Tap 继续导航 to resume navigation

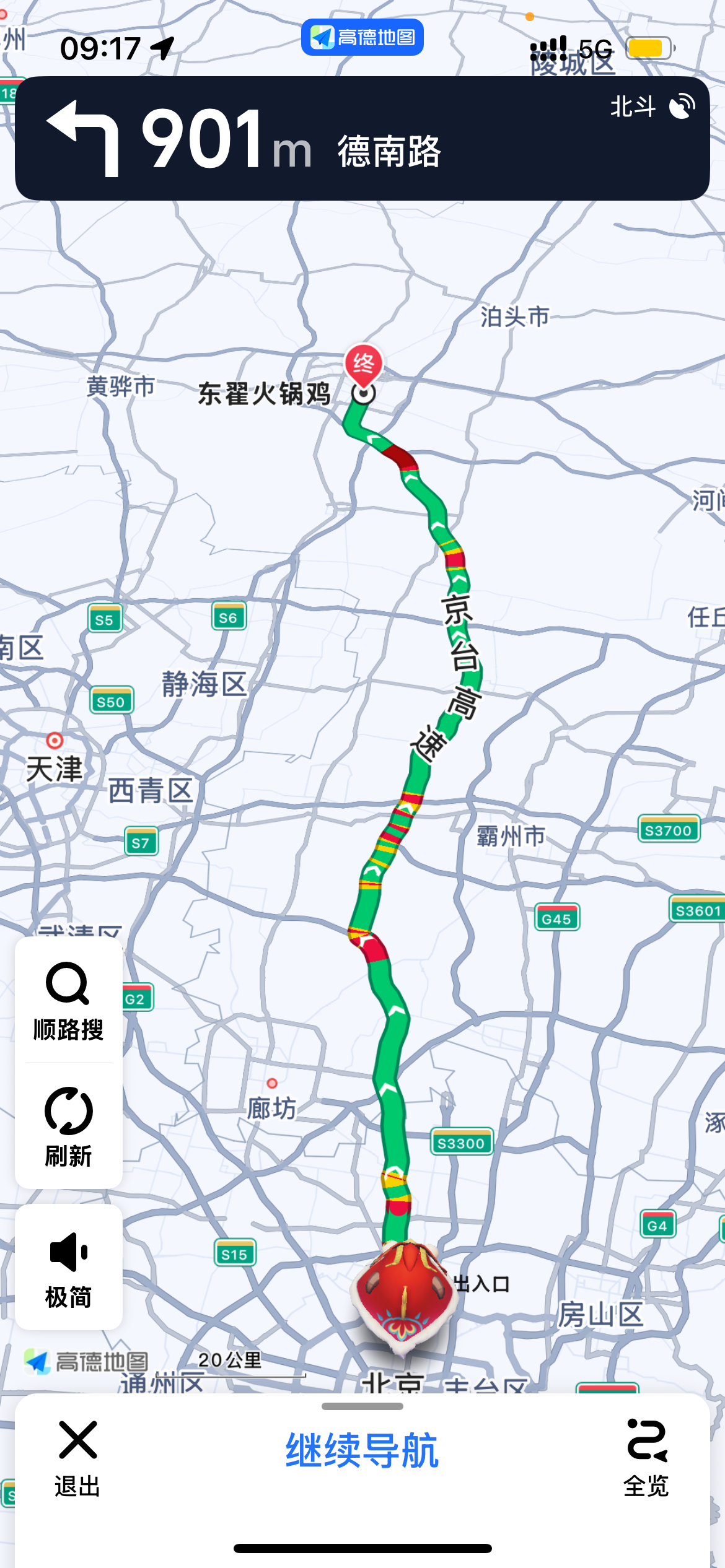pos(362,1450)
